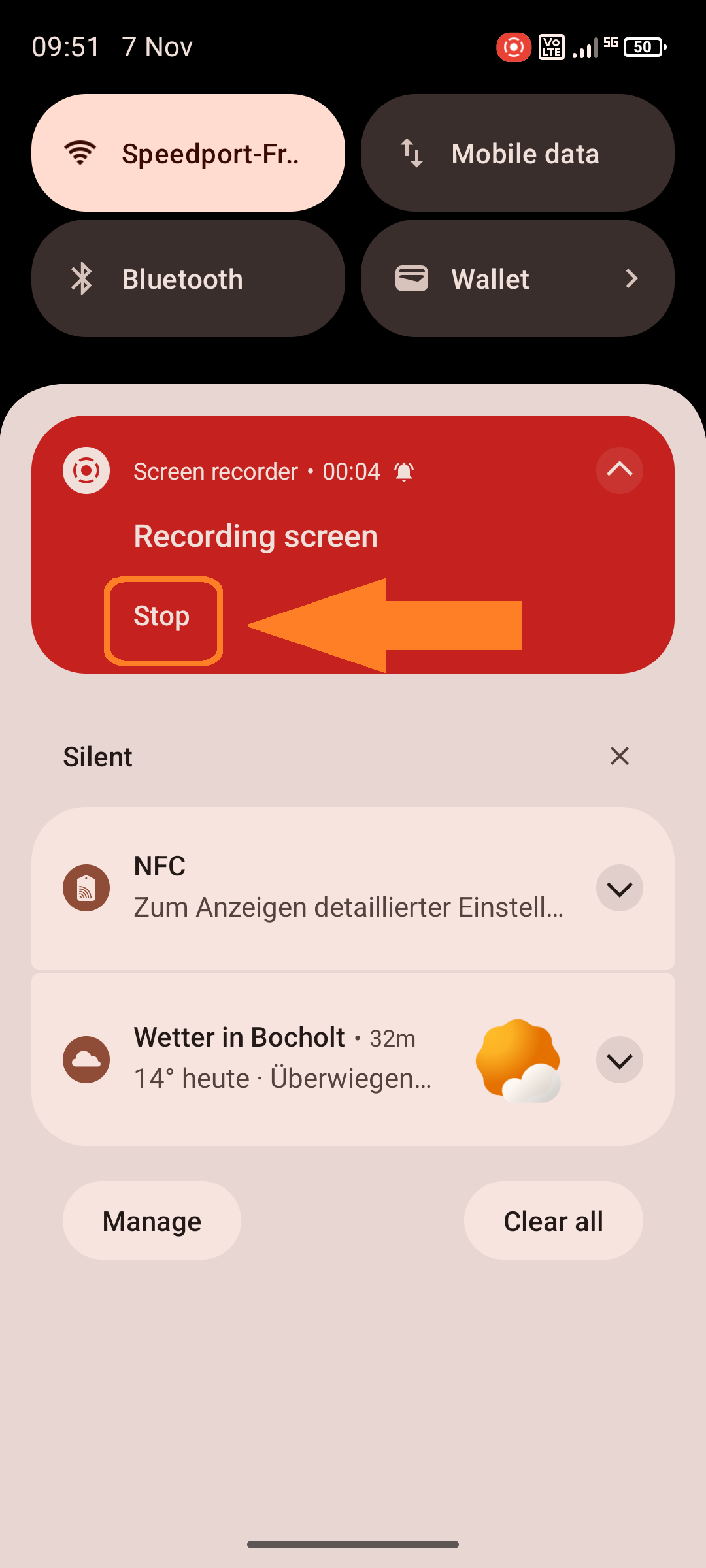Expand the NFC notification

pos(619,887)
